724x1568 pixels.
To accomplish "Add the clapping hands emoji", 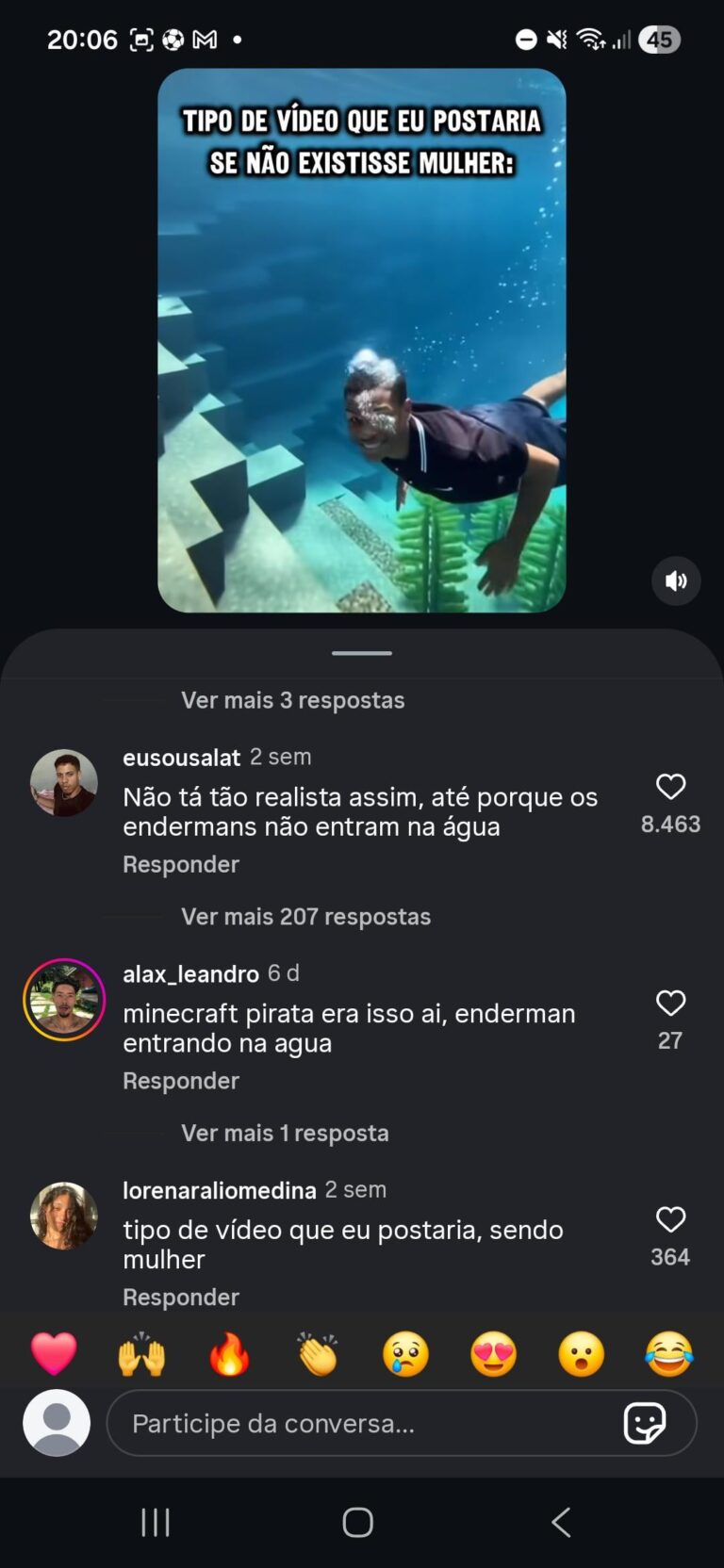I will click(318, 1354).
